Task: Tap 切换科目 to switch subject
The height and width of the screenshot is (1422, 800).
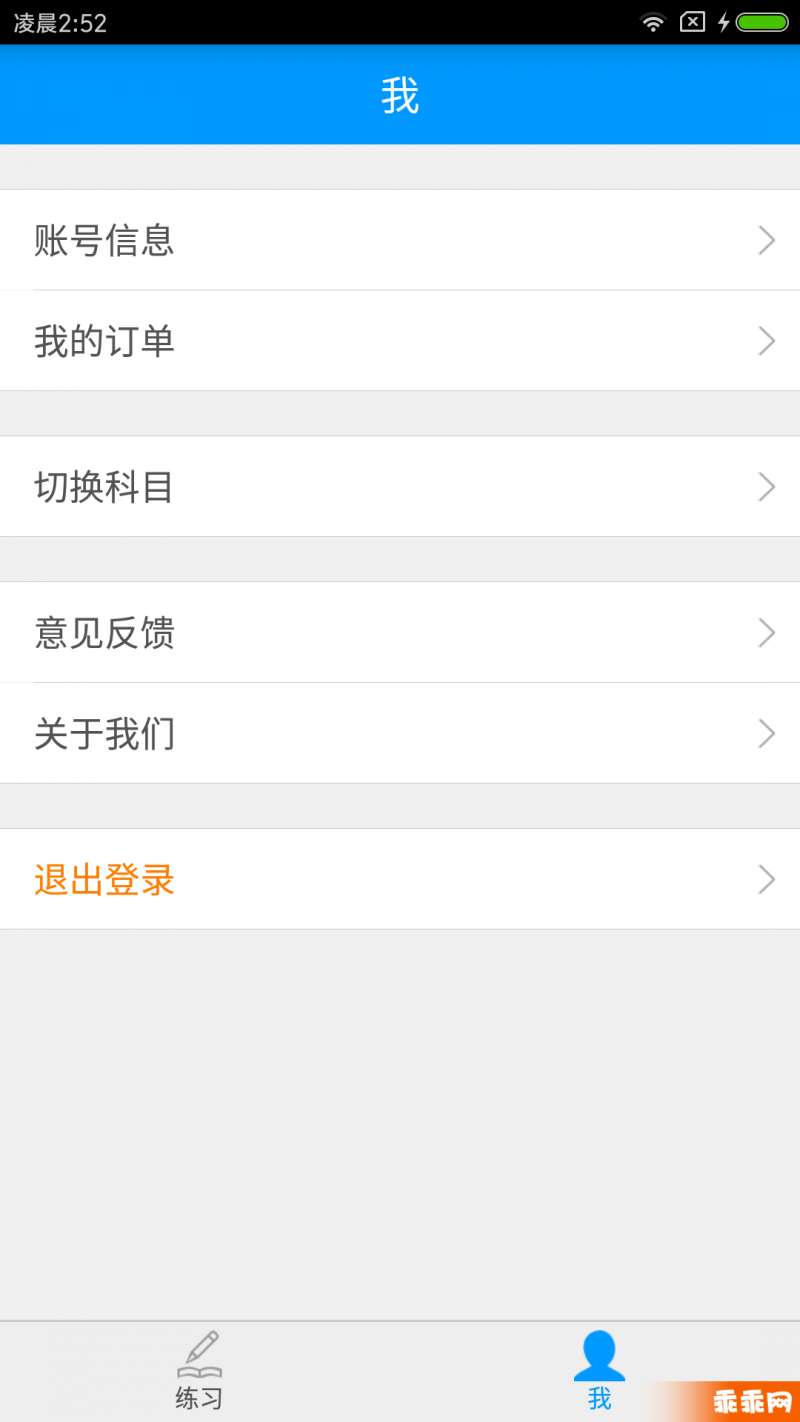Action: tap(400, 487)
